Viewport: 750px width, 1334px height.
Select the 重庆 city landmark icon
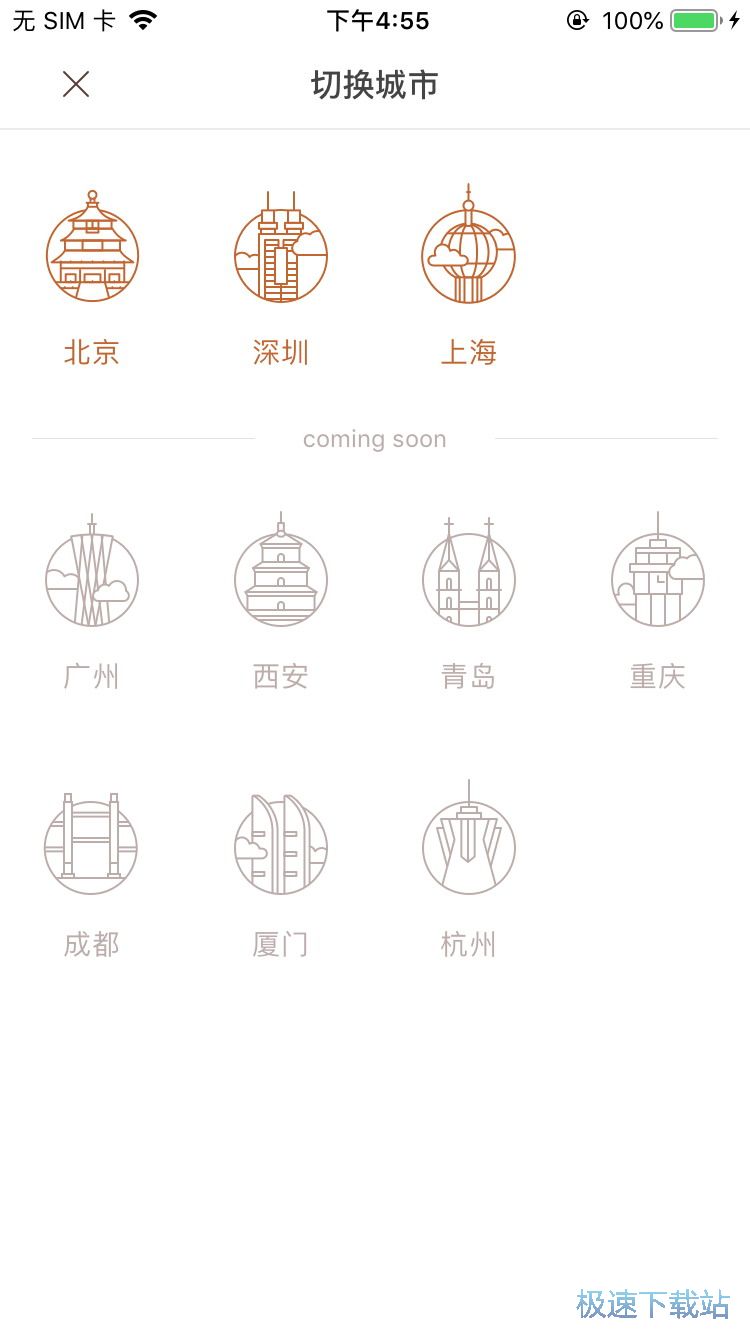[657, 576]
